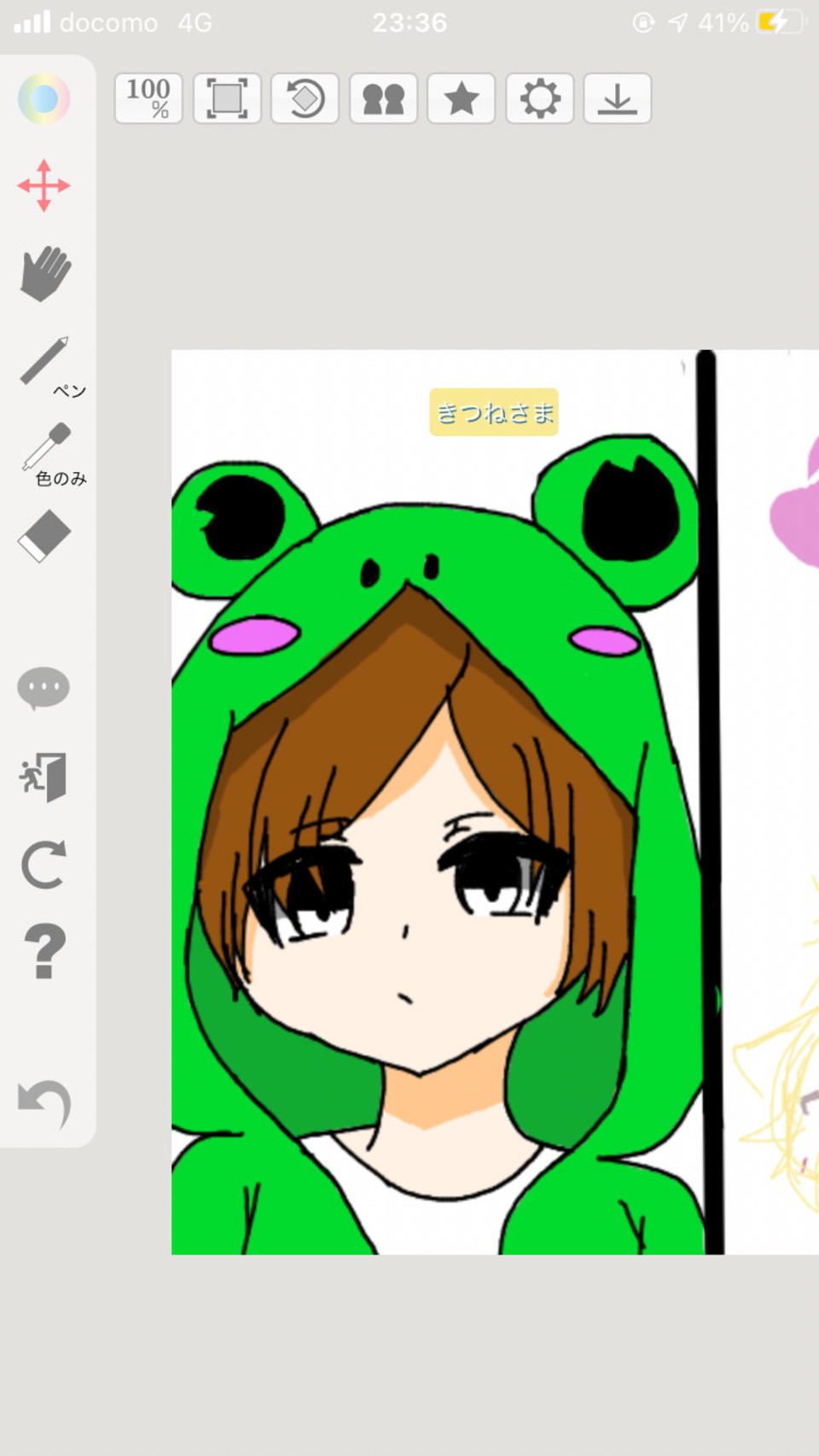This screenshot has height=1456, width=819.
Task: Undo the last stroke
Action: [x=44, y=1103]
